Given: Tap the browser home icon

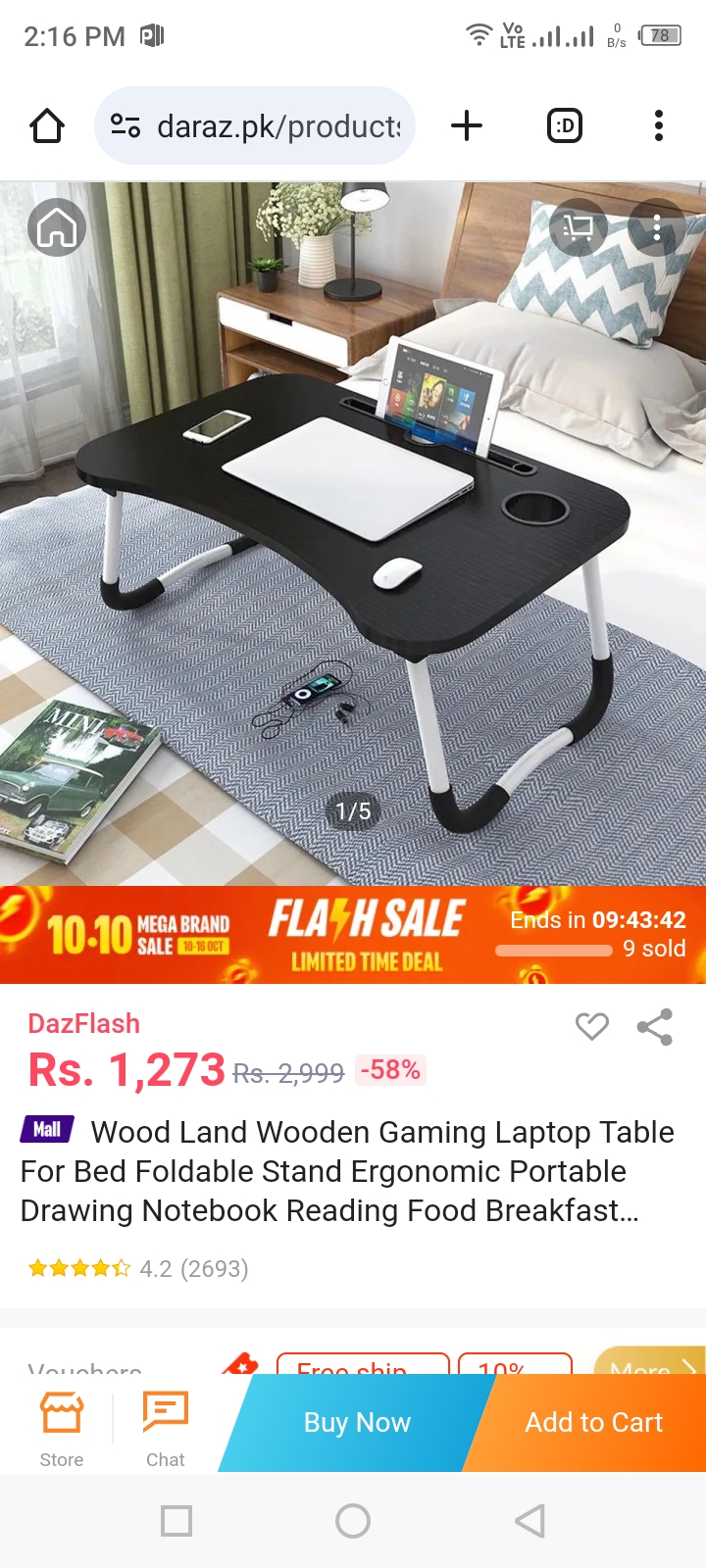Looking at the screenshot, I should coord(47,125).
